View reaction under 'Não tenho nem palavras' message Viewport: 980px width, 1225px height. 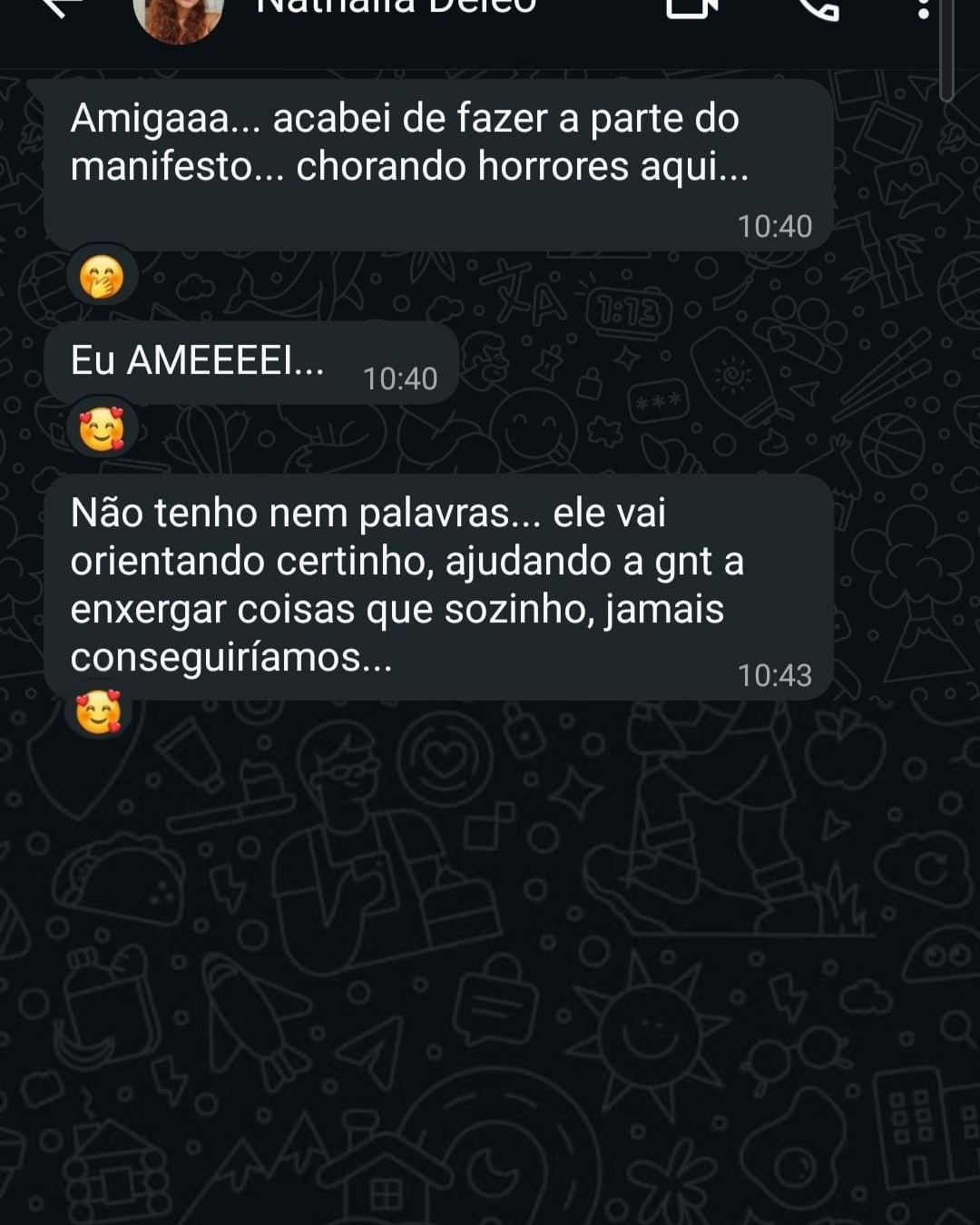pyautogui.click(x=99, y=711)
